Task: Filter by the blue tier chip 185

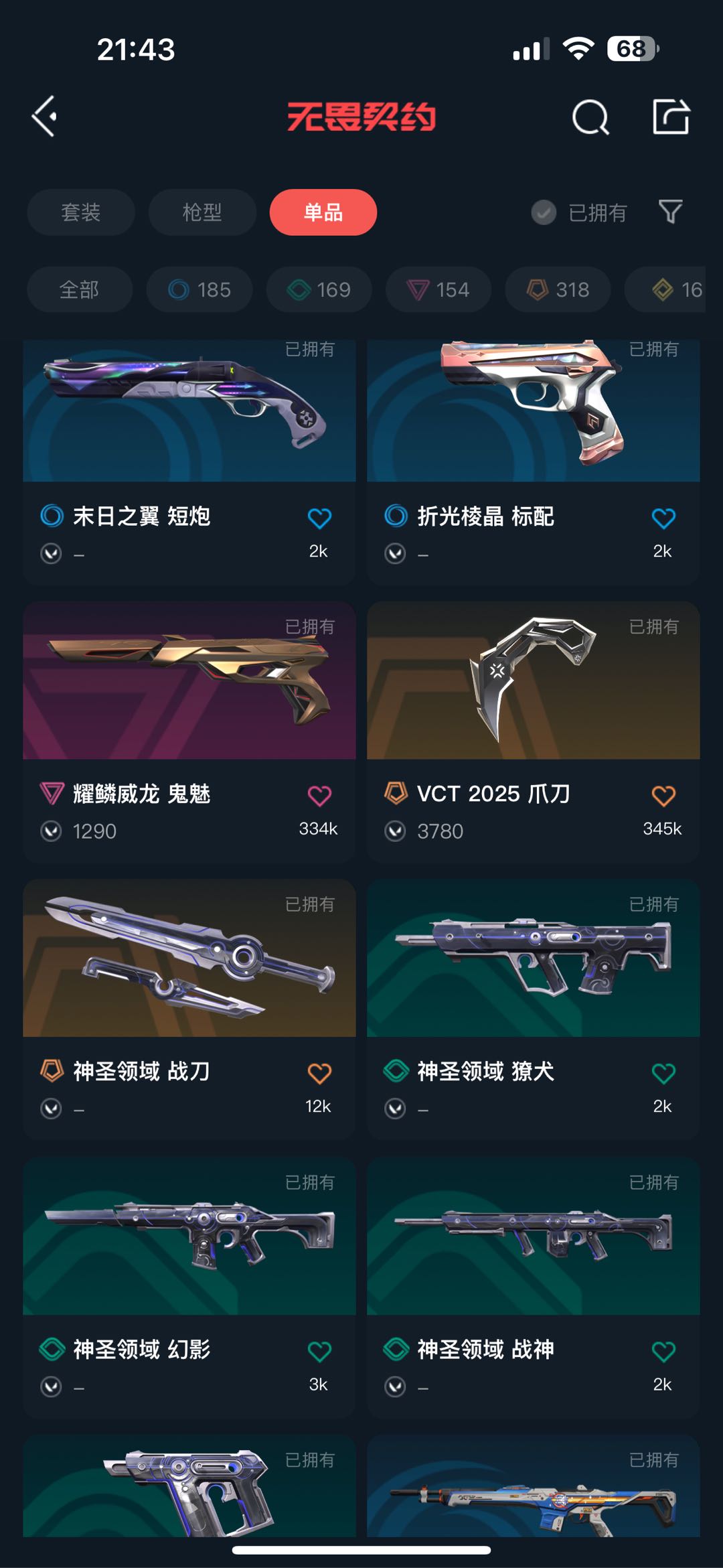Action: [x=199, y=289]
